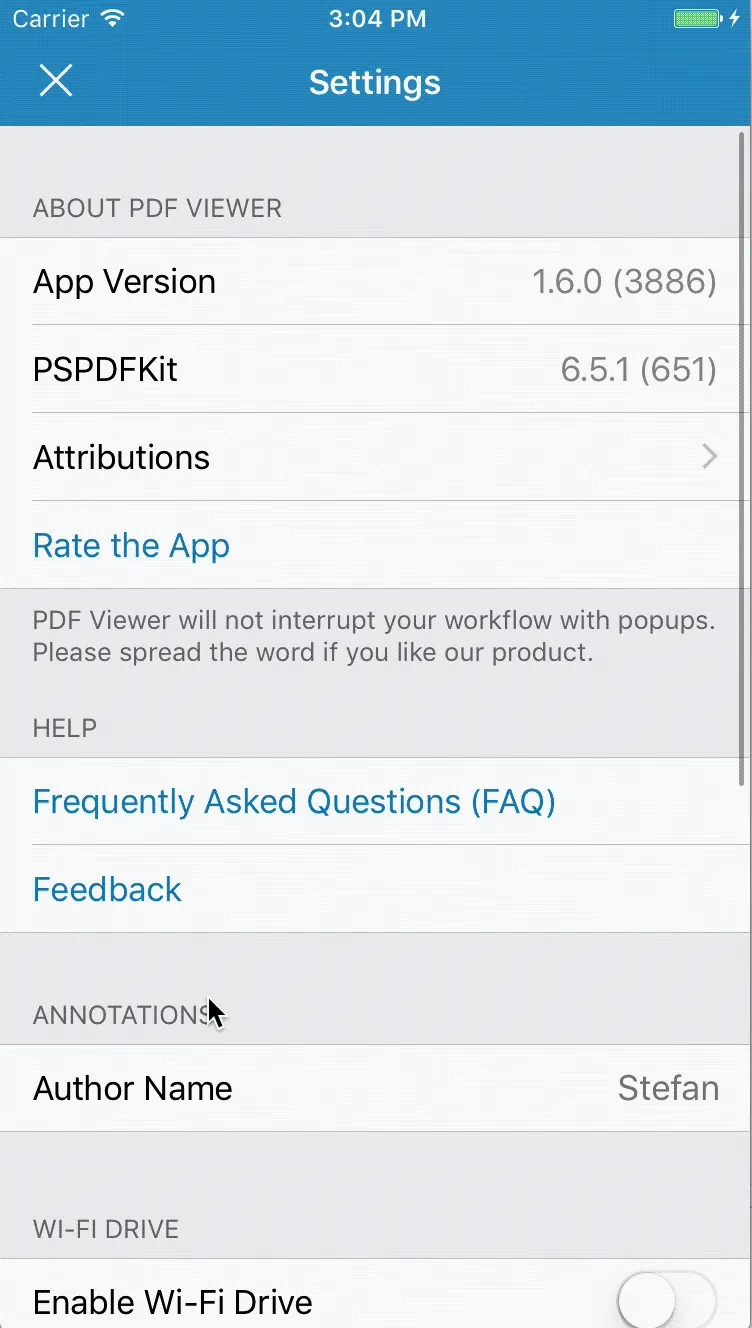The image size is (752, 1328).
Task: Tap the author value Stefan
Action: [x=668, y=1088]
